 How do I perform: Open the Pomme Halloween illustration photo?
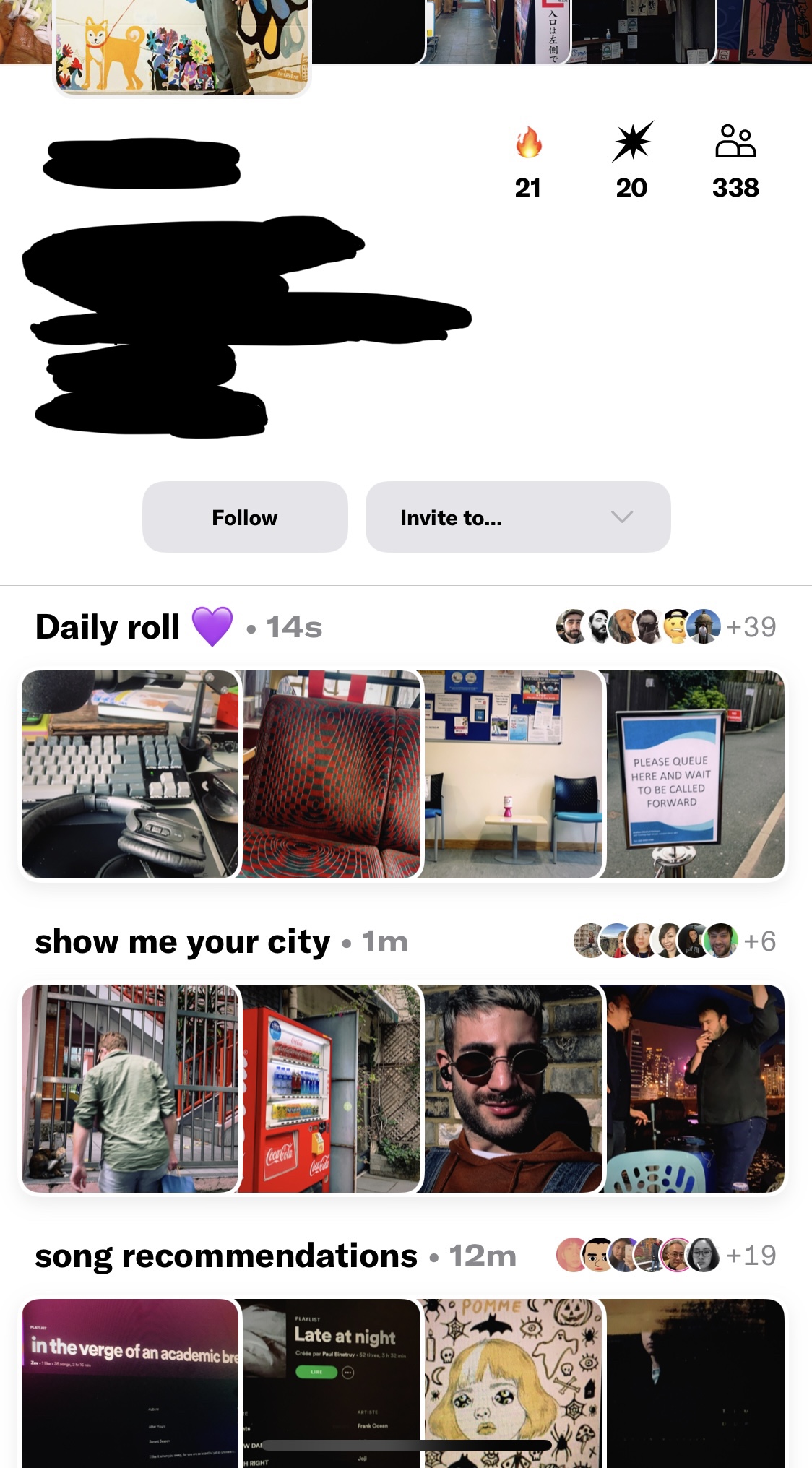coord(513,1380)
